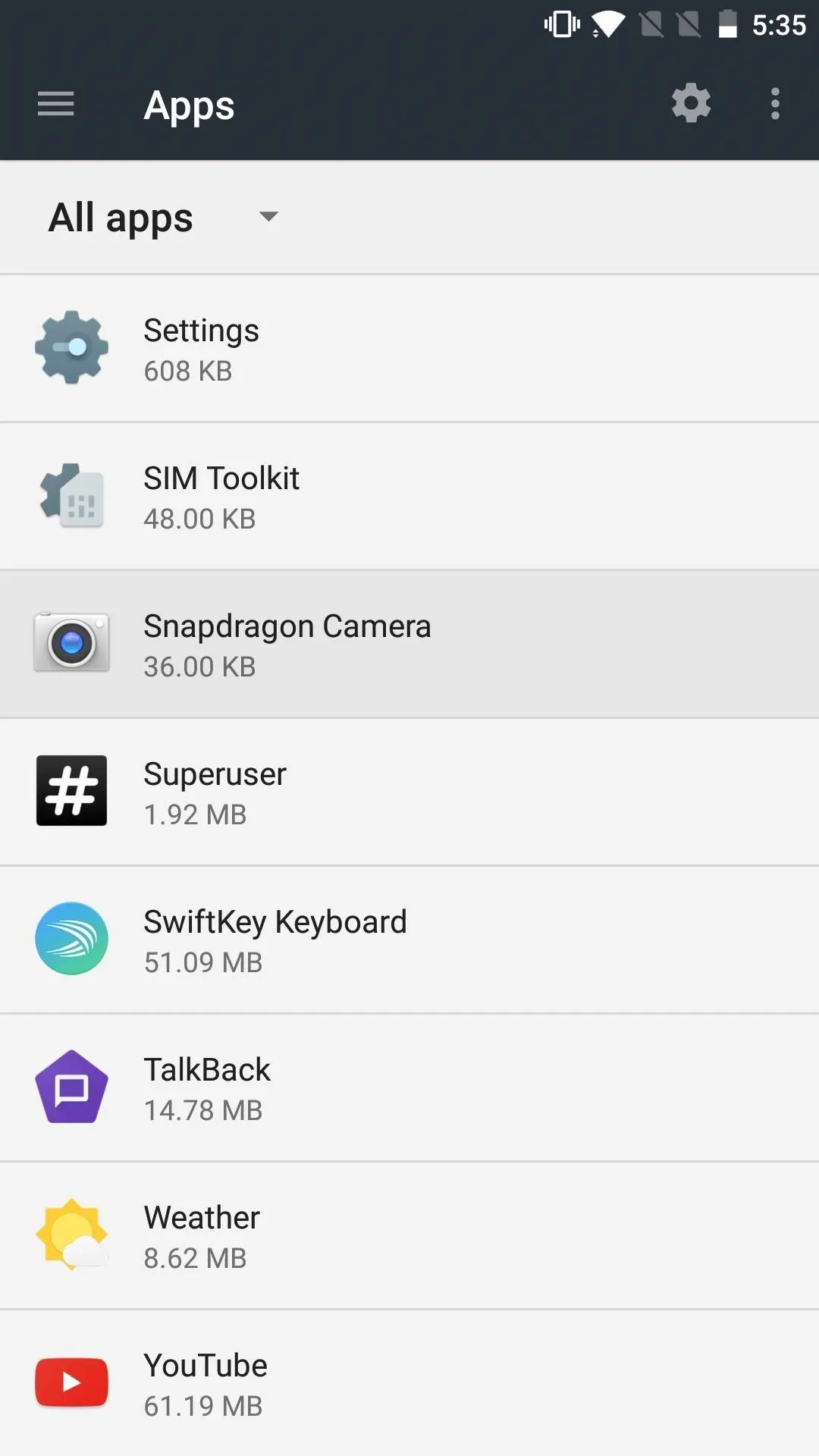
Task: Open the TalkBack app entry
Action: [409, 1088]
